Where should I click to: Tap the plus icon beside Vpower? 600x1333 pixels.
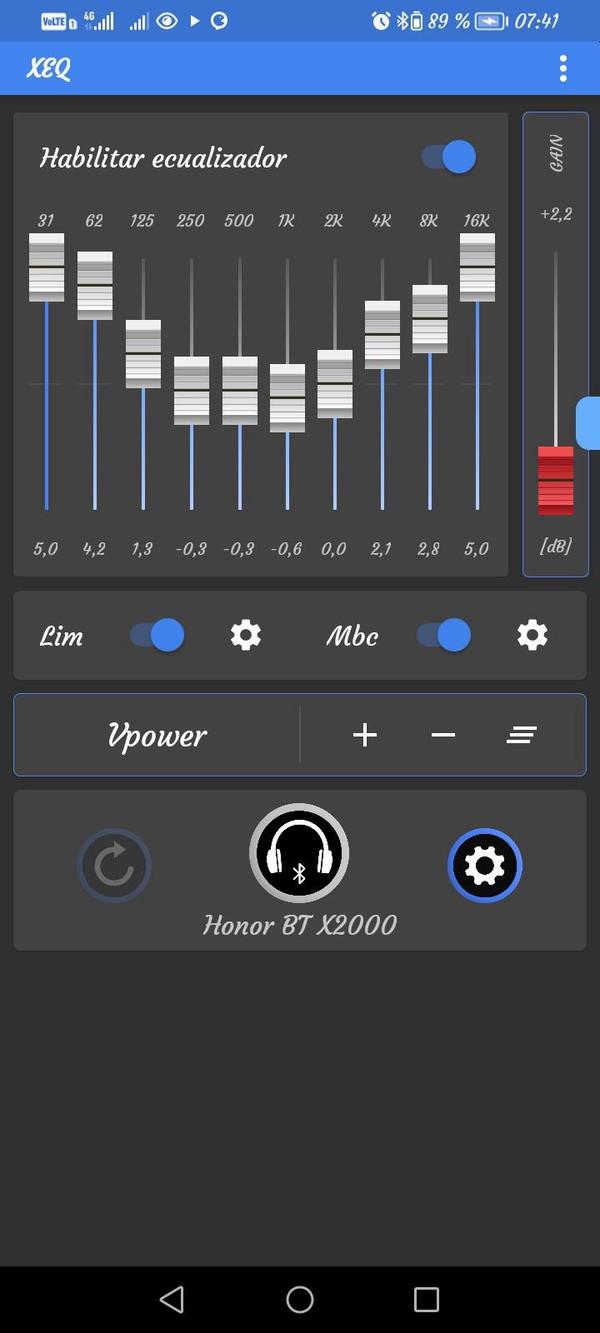pos(365,736)
